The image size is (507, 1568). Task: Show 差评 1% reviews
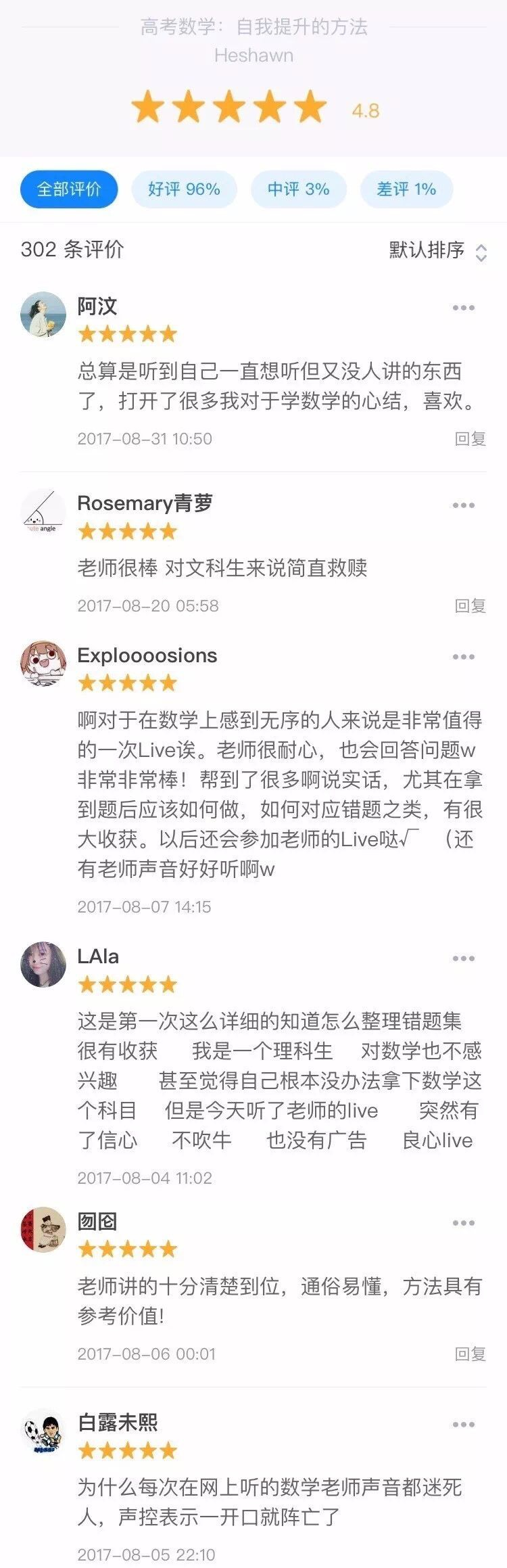click(406, 189)
